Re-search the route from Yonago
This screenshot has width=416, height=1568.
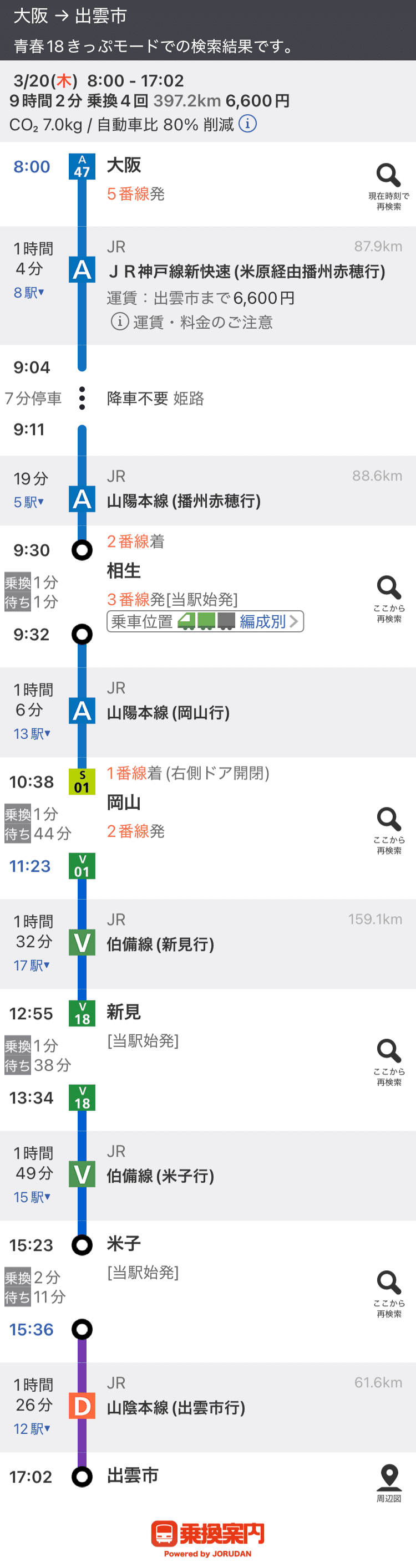click(x=388, y=1293)
